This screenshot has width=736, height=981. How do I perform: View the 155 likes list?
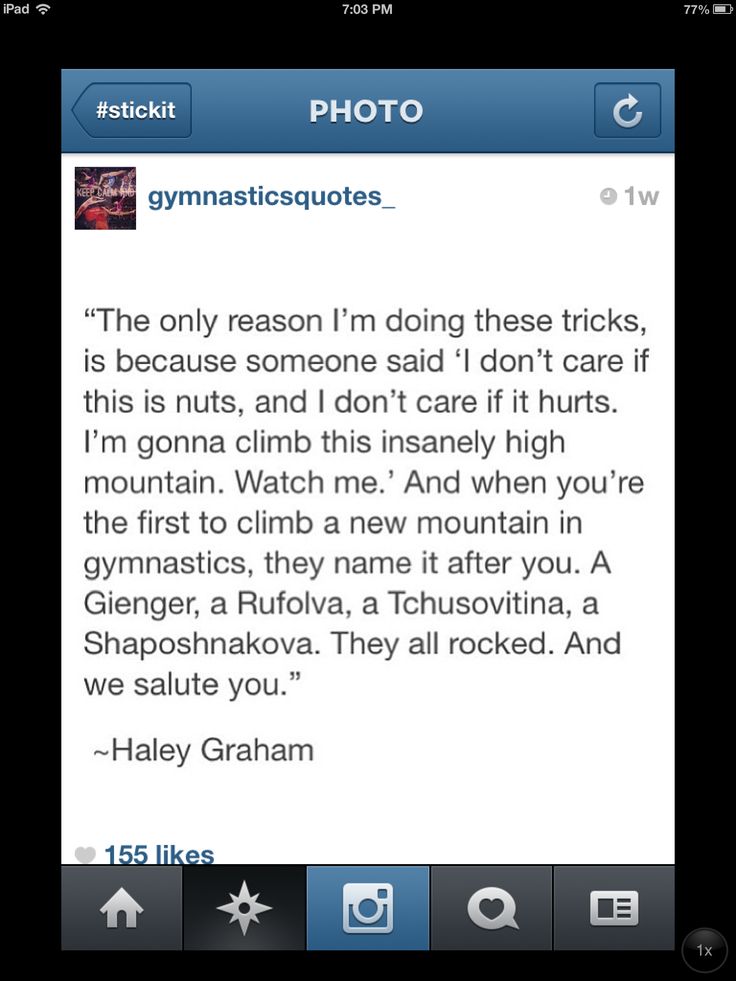point(158,855)
